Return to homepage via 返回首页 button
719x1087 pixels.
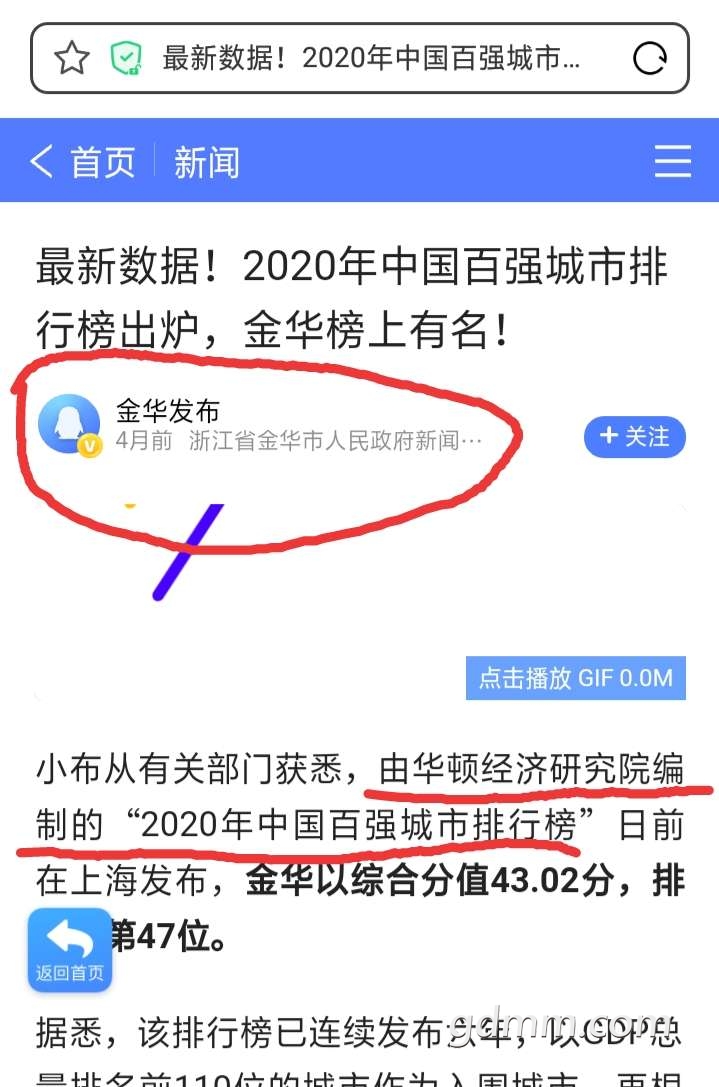tap(69, 949)
